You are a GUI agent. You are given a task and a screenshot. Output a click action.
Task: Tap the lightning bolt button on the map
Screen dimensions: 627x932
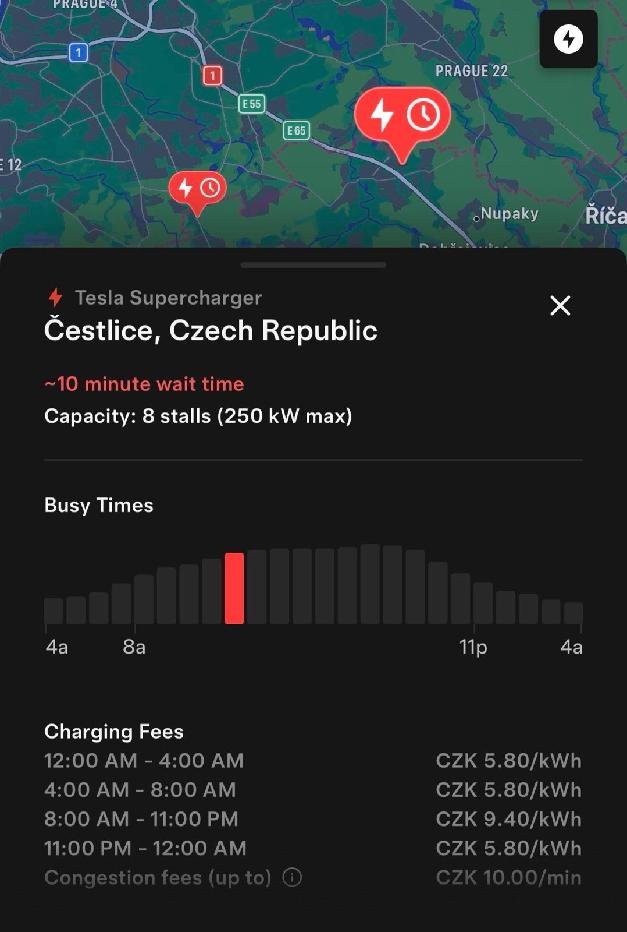[x=568, y=40]
